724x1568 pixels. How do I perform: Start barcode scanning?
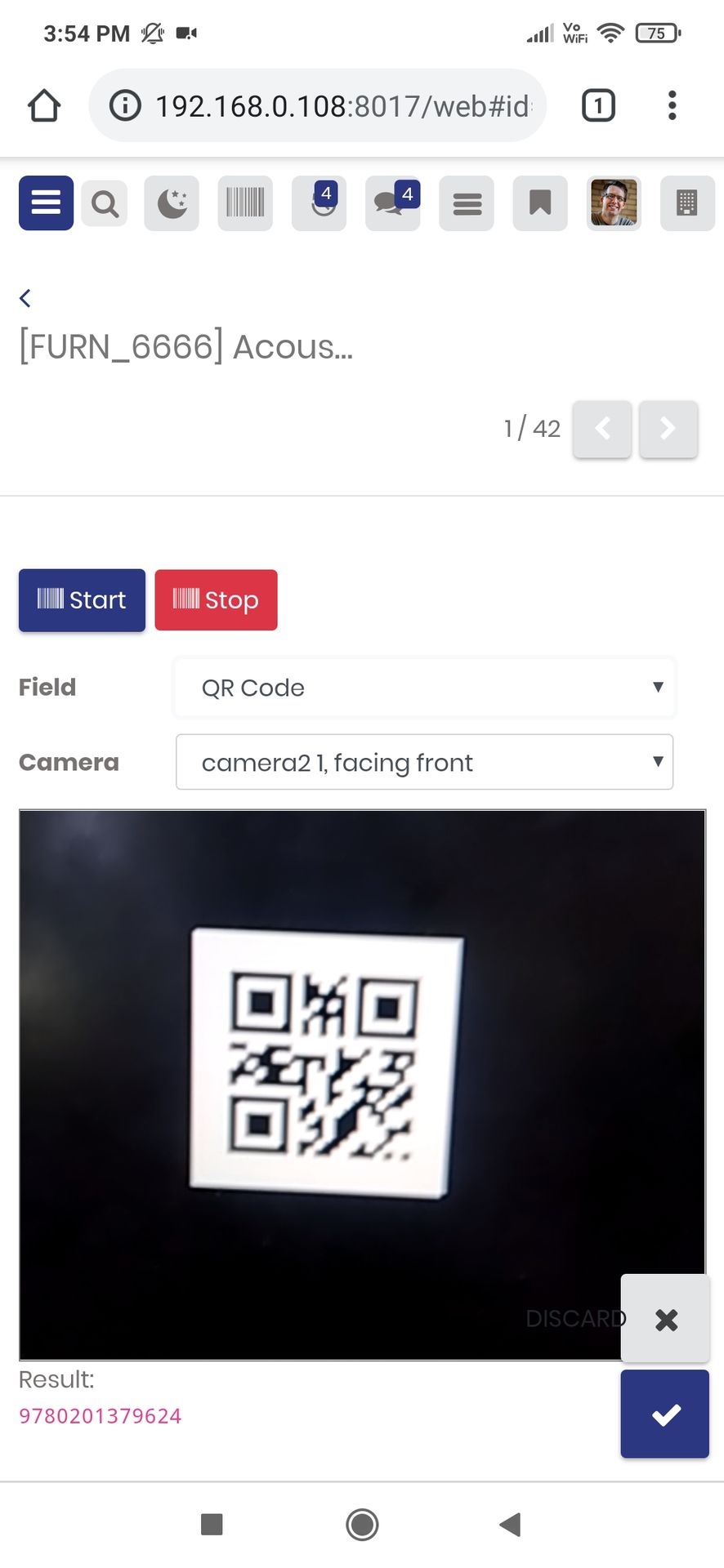[x=82, y=600]
